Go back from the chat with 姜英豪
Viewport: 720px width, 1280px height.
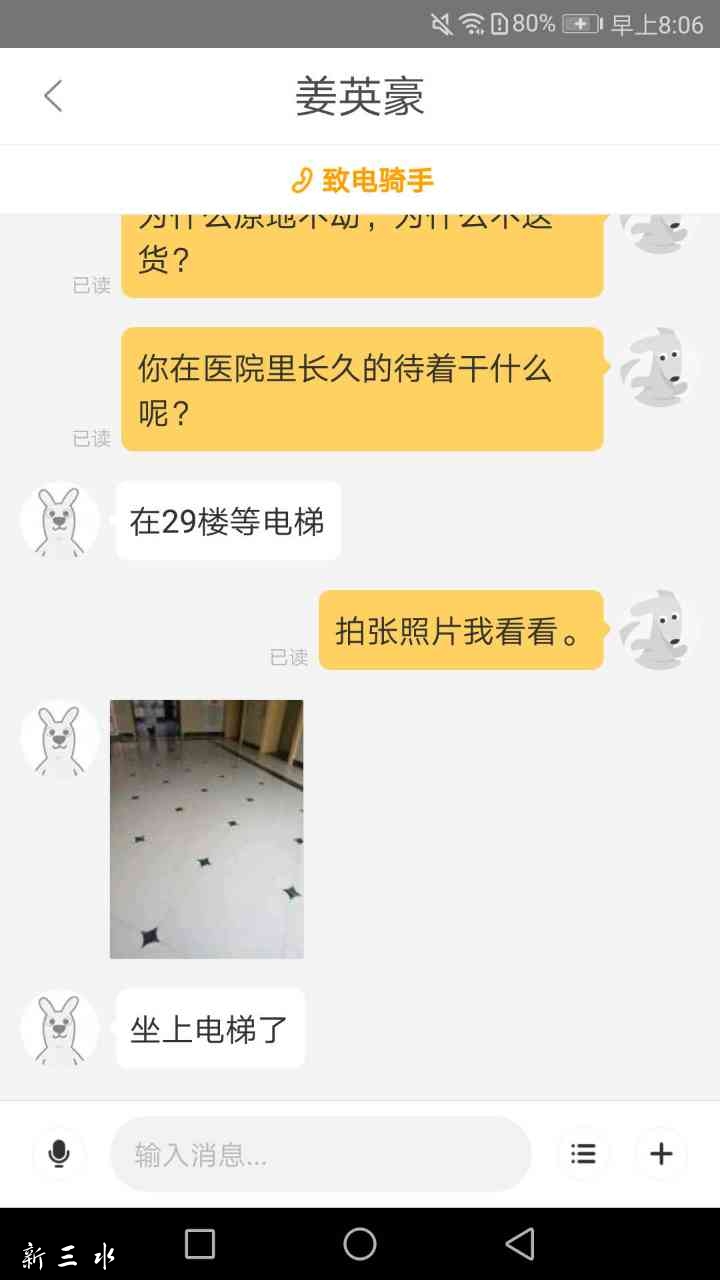click(x=53, y=96)
